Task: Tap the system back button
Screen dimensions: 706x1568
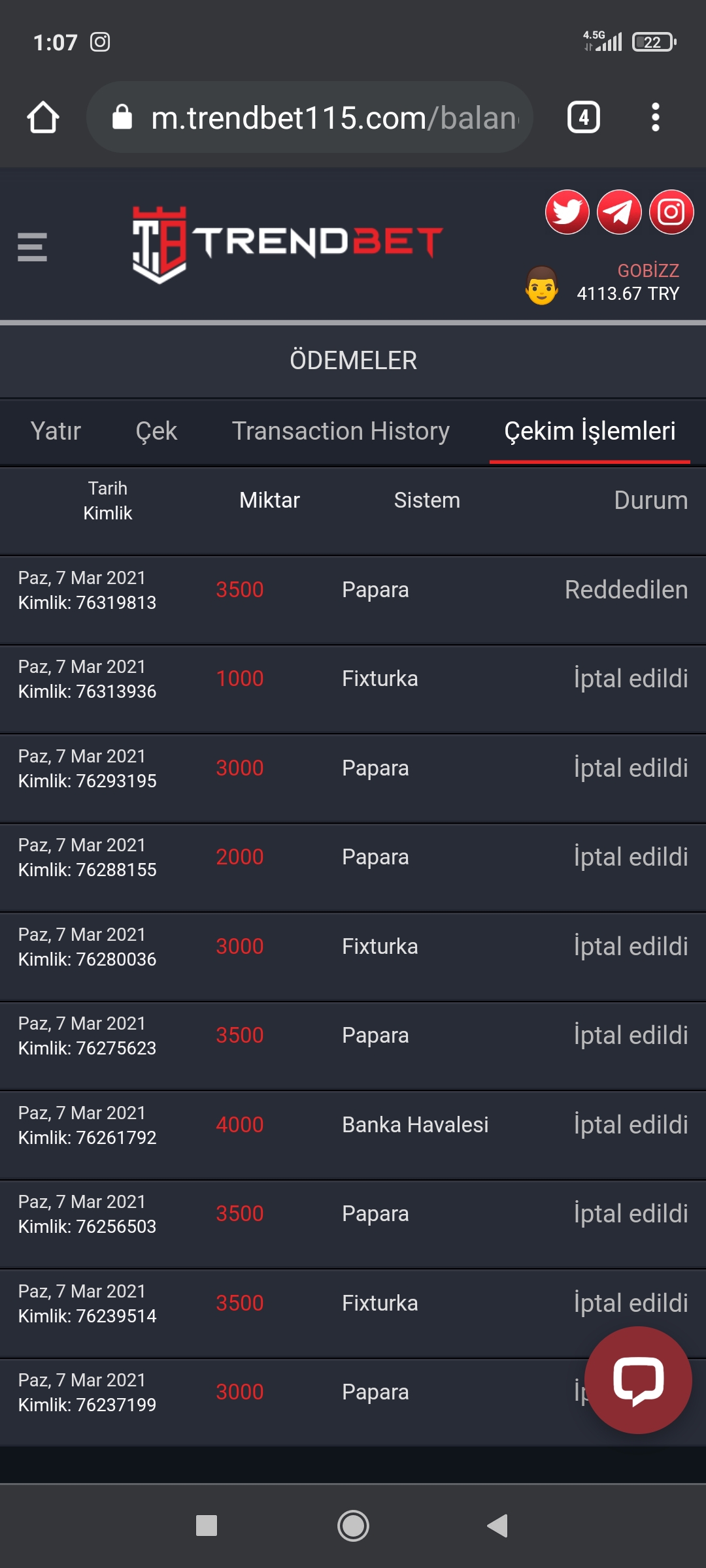Action: [x=498, y=1526]
